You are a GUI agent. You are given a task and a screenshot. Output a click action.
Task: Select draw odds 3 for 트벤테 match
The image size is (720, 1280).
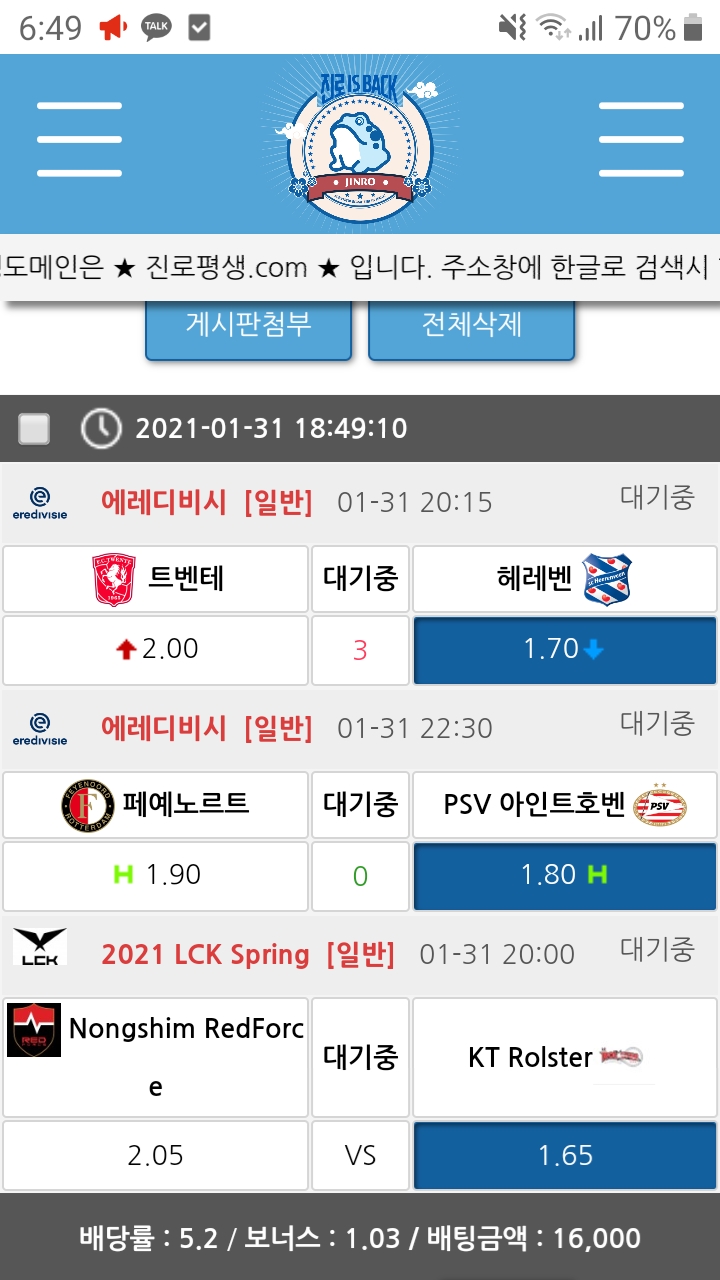coord(360,651)
